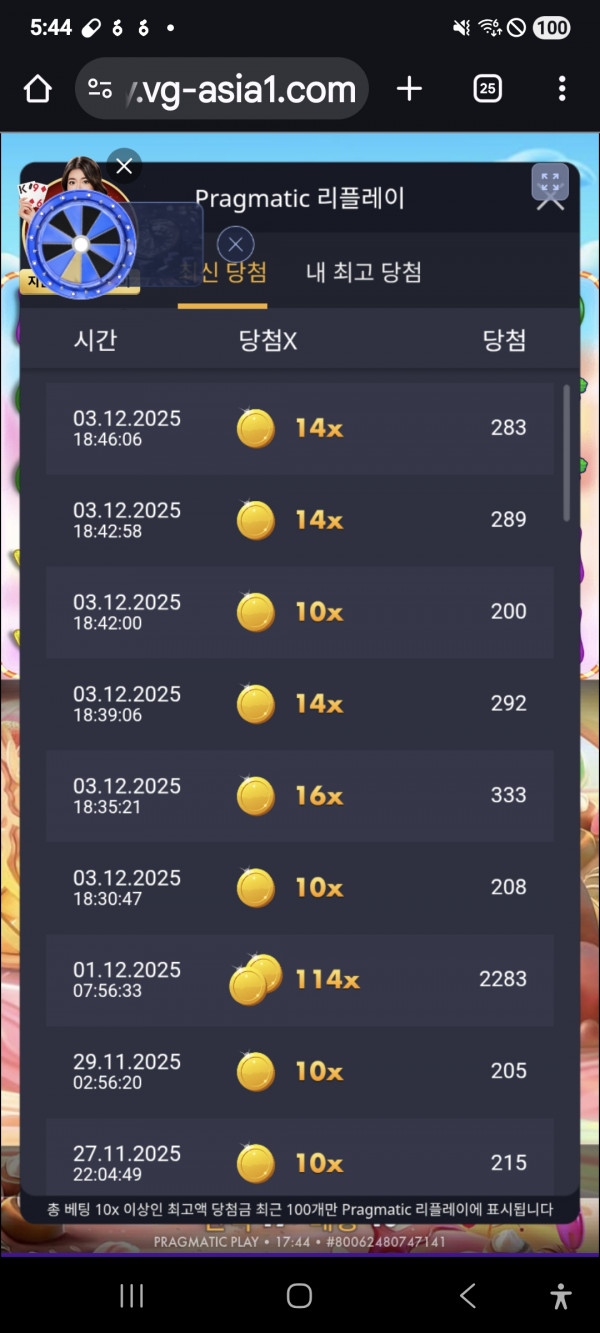Dismiss the spinning wheel widget
The height and width of the screenshot is (1333, 600).
pos(124,166)
